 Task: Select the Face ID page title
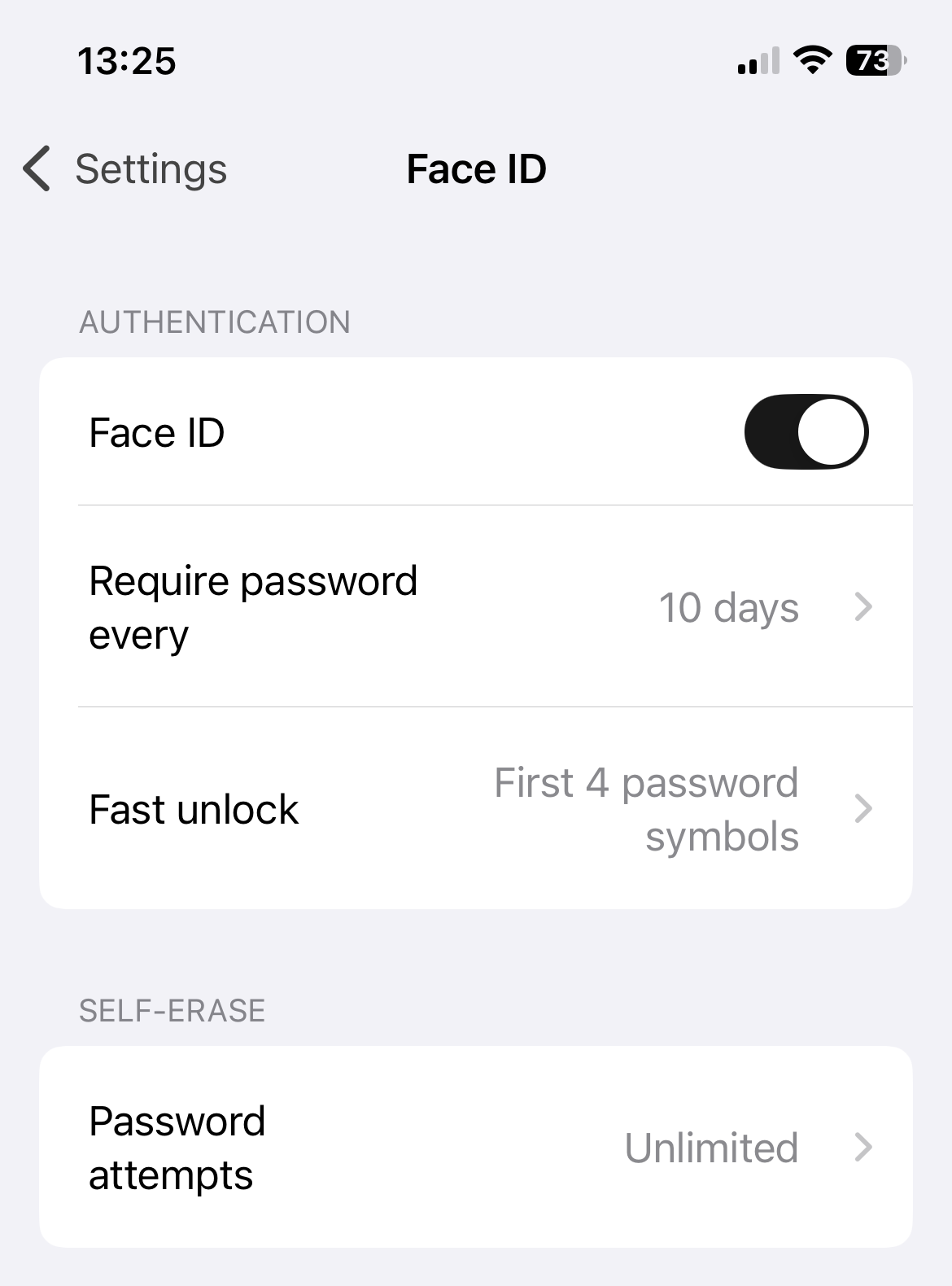(476, 169)
